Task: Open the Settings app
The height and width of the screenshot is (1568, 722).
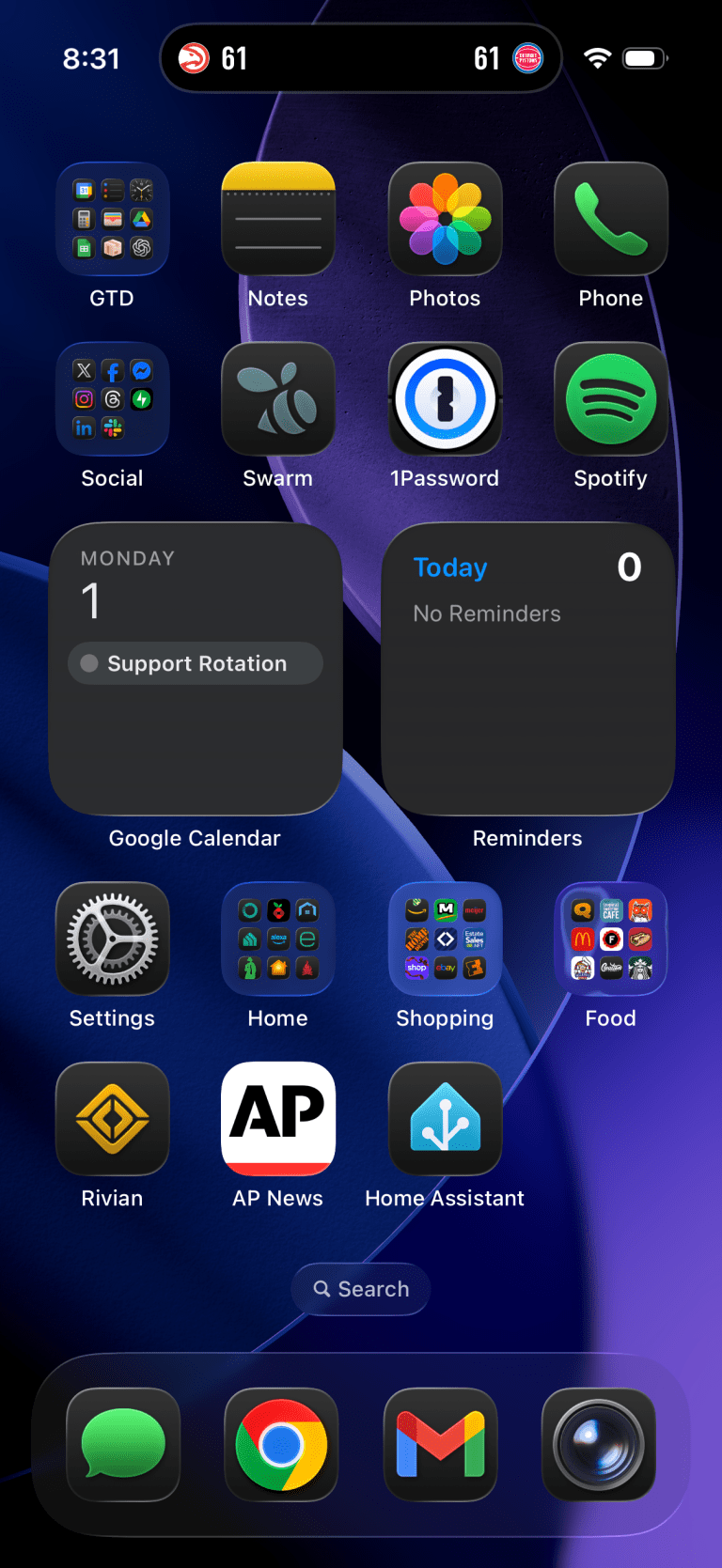Action: pyautogui.click(x=112, y=938)
